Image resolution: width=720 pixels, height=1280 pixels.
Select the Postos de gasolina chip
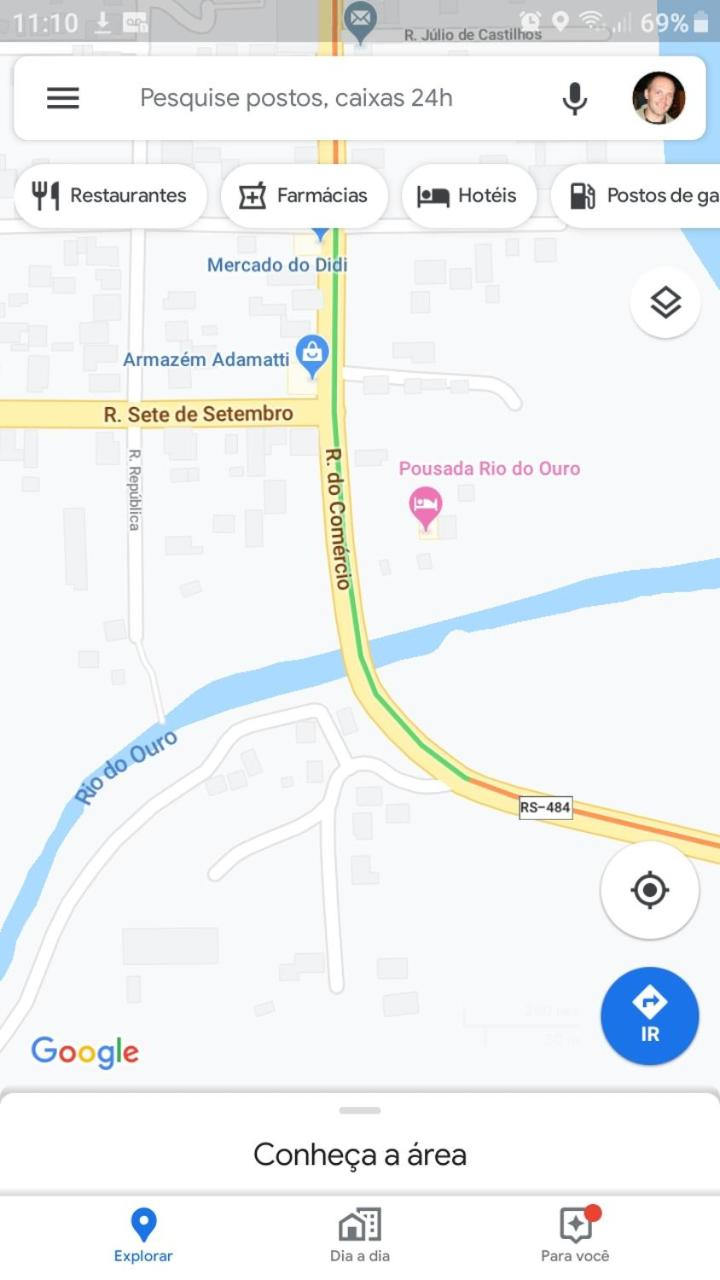pos(636,196)
